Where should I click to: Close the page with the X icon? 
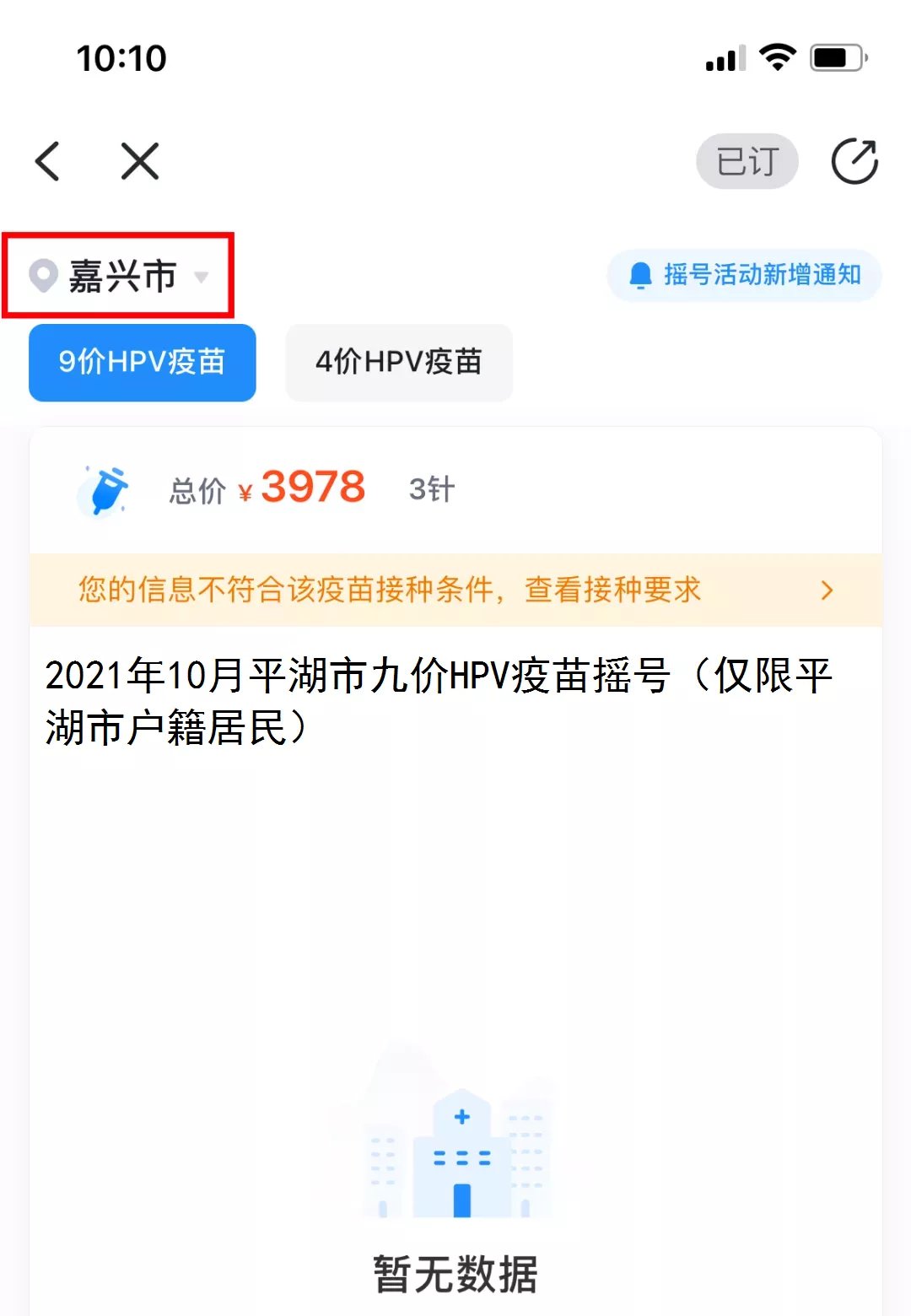point(140,161)
